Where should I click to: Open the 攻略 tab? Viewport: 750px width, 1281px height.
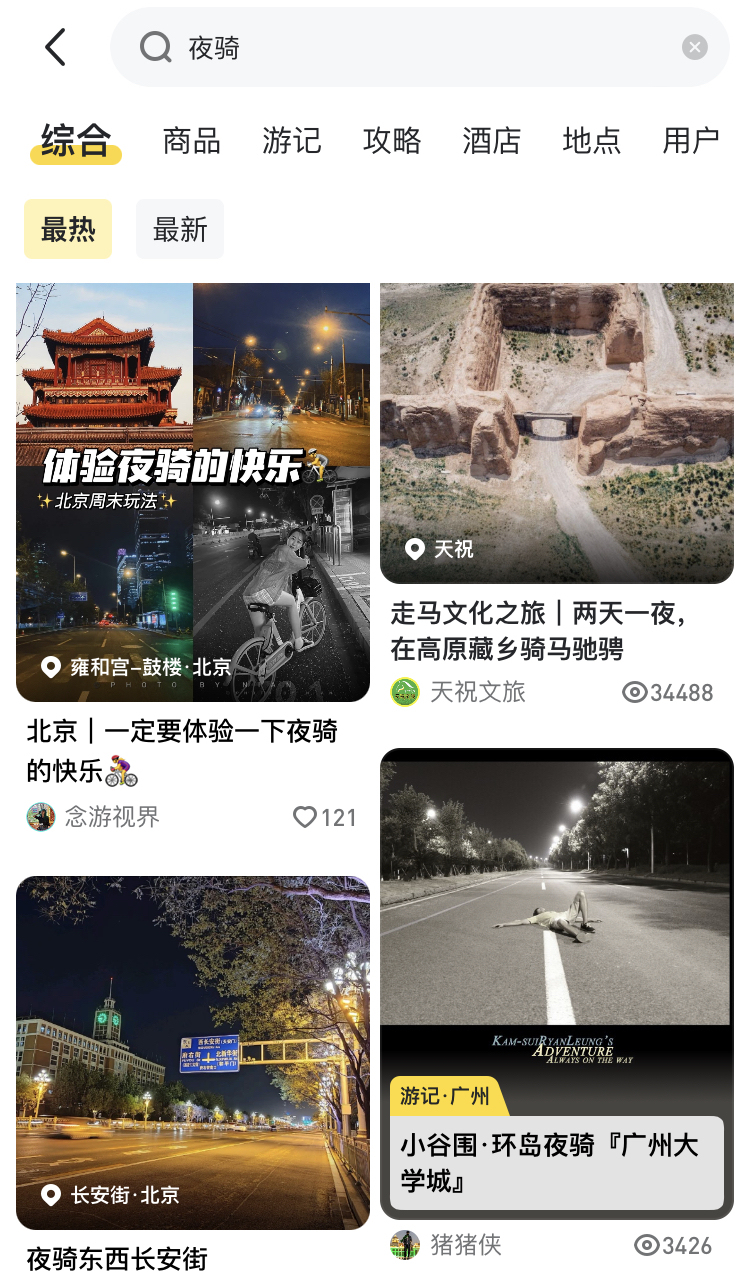click(391, 141)
